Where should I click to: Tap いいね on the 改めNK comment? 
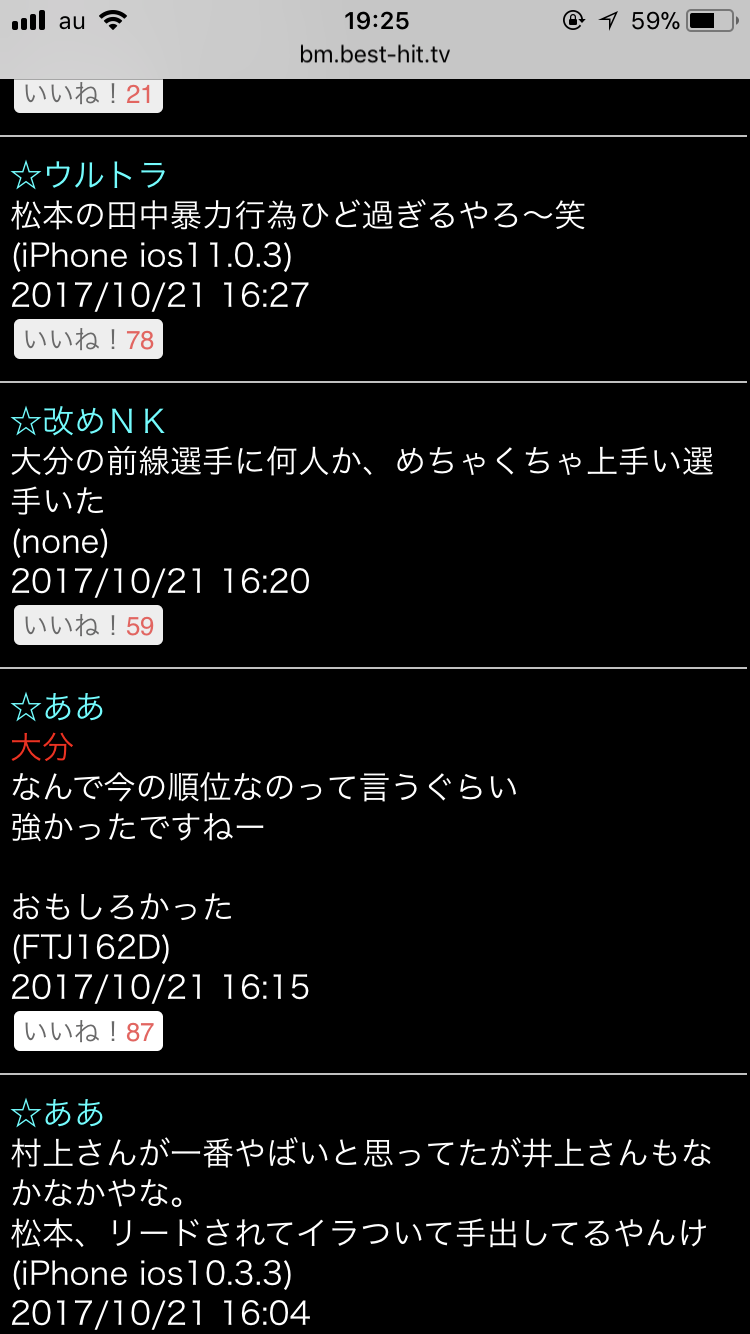(88, 626)
